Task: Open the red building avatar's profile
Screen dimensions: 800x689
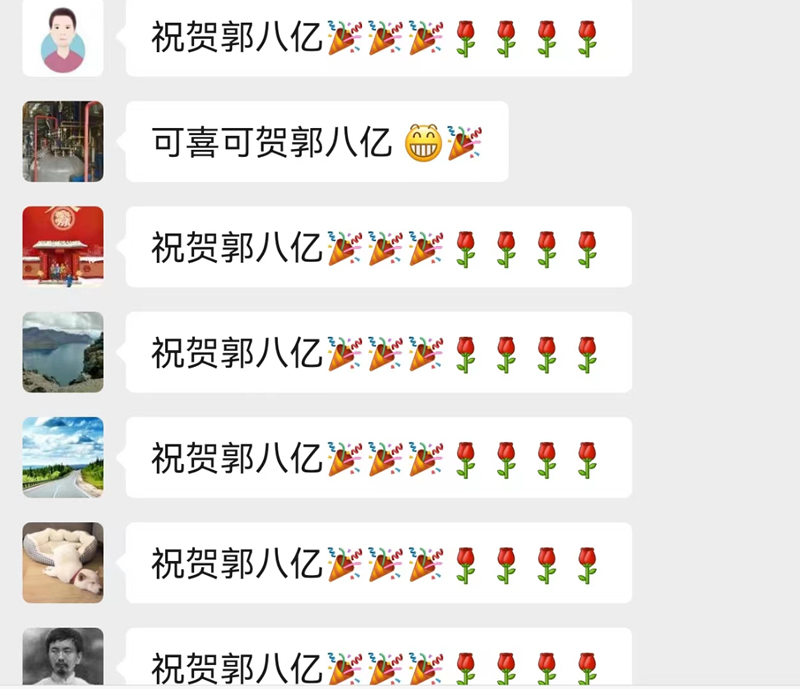Action: 63,246
